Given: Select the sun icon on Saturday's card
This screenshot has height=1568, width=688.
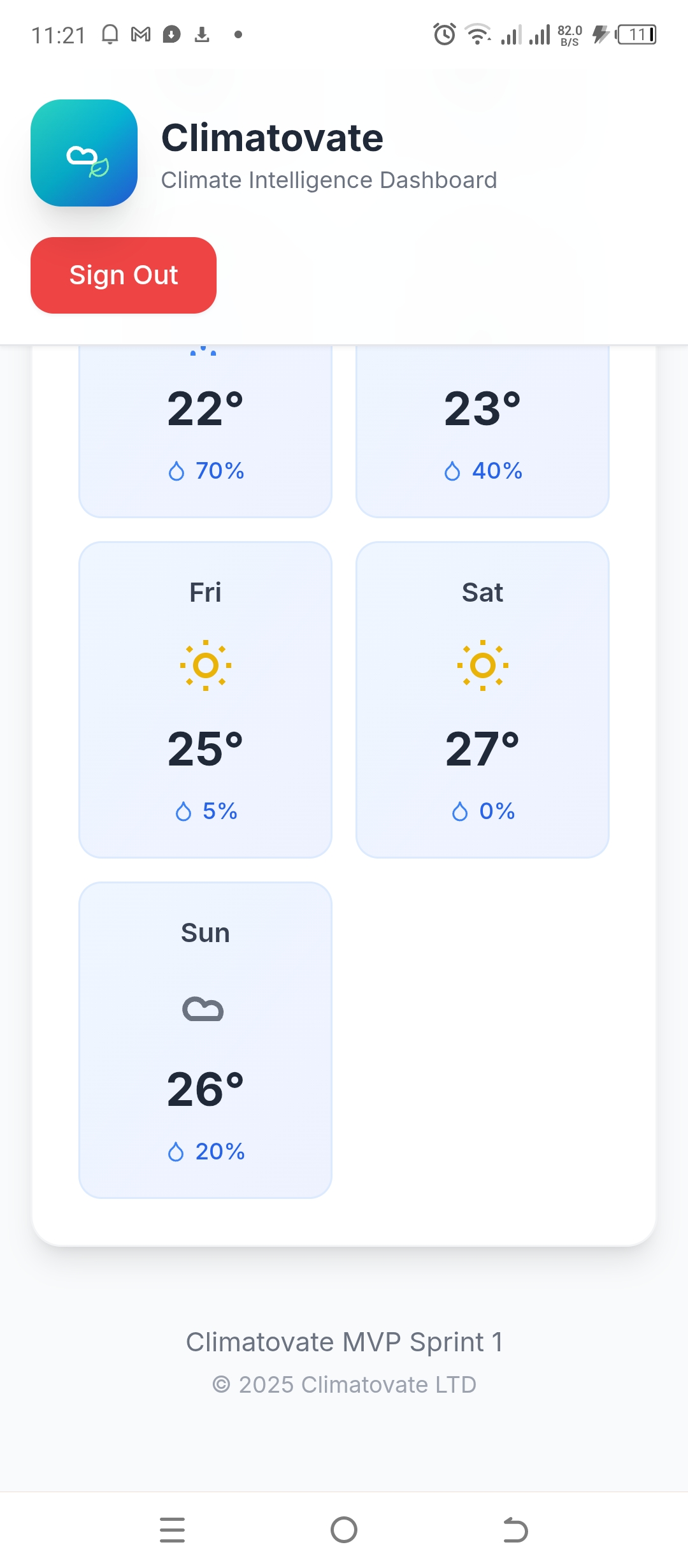Looking at the screenshot, I should 482,665.
